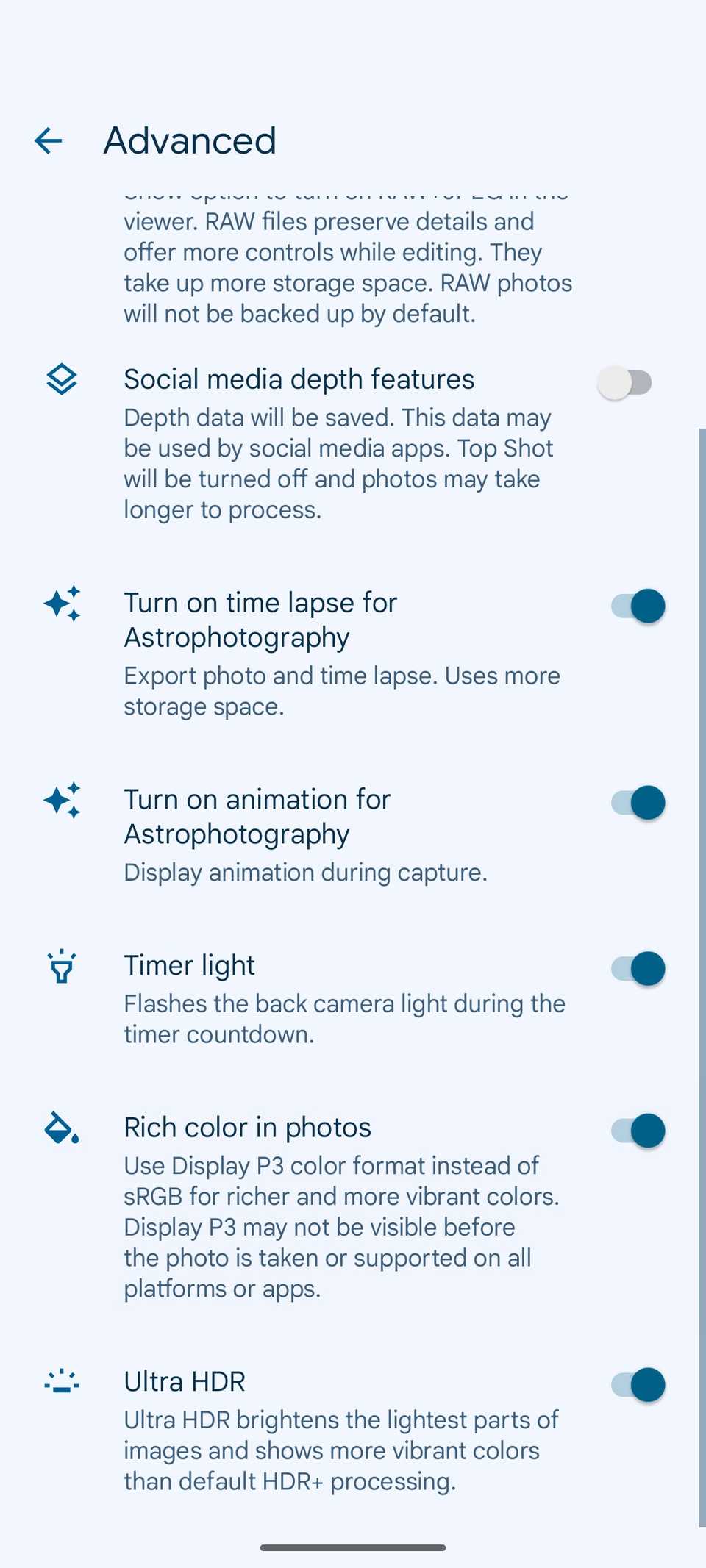Switch off Timer light
Screen dimensions: 706x1568
[x=638, y=968]
